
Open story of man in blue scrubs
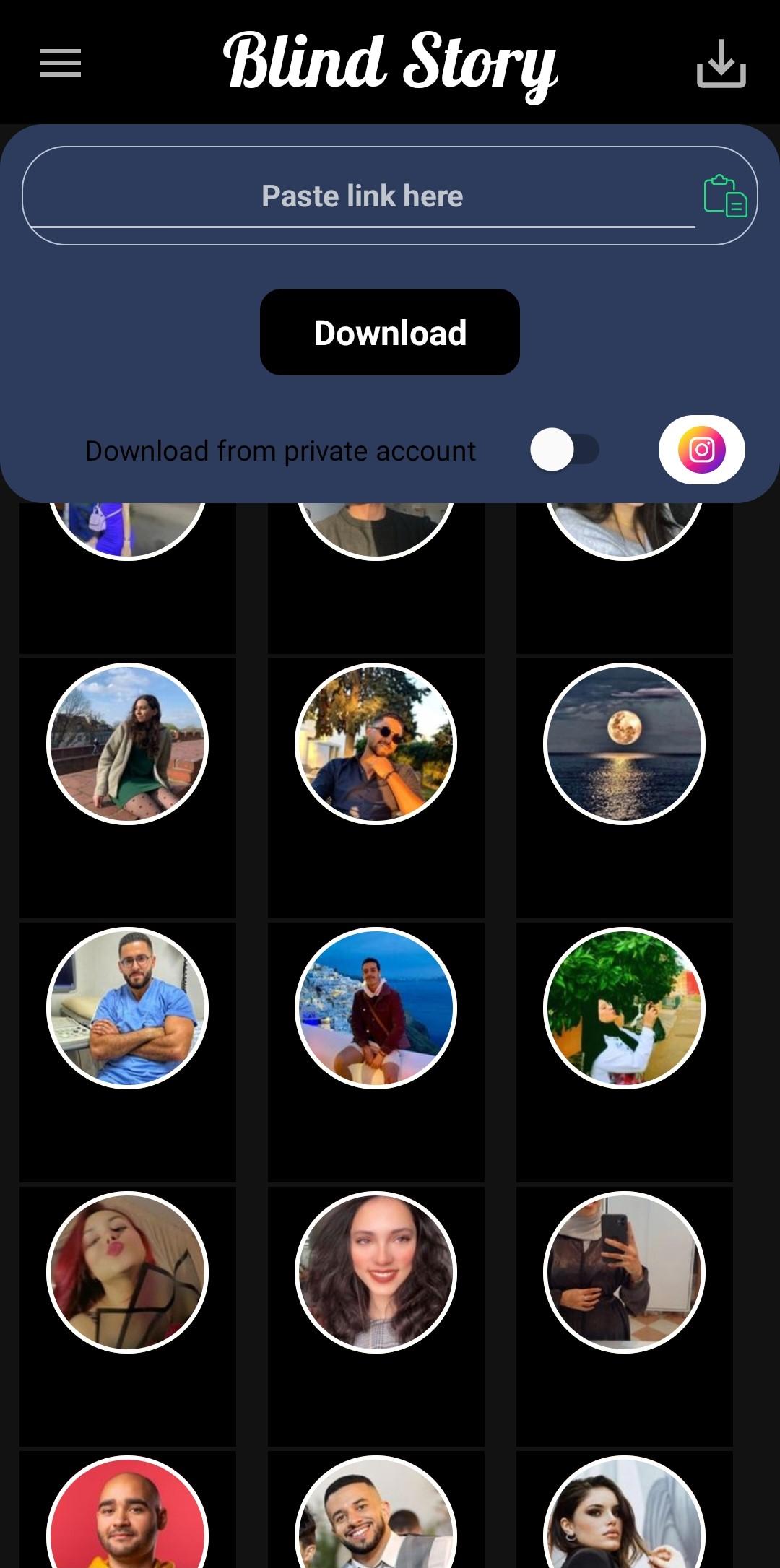coord(128,1008)
